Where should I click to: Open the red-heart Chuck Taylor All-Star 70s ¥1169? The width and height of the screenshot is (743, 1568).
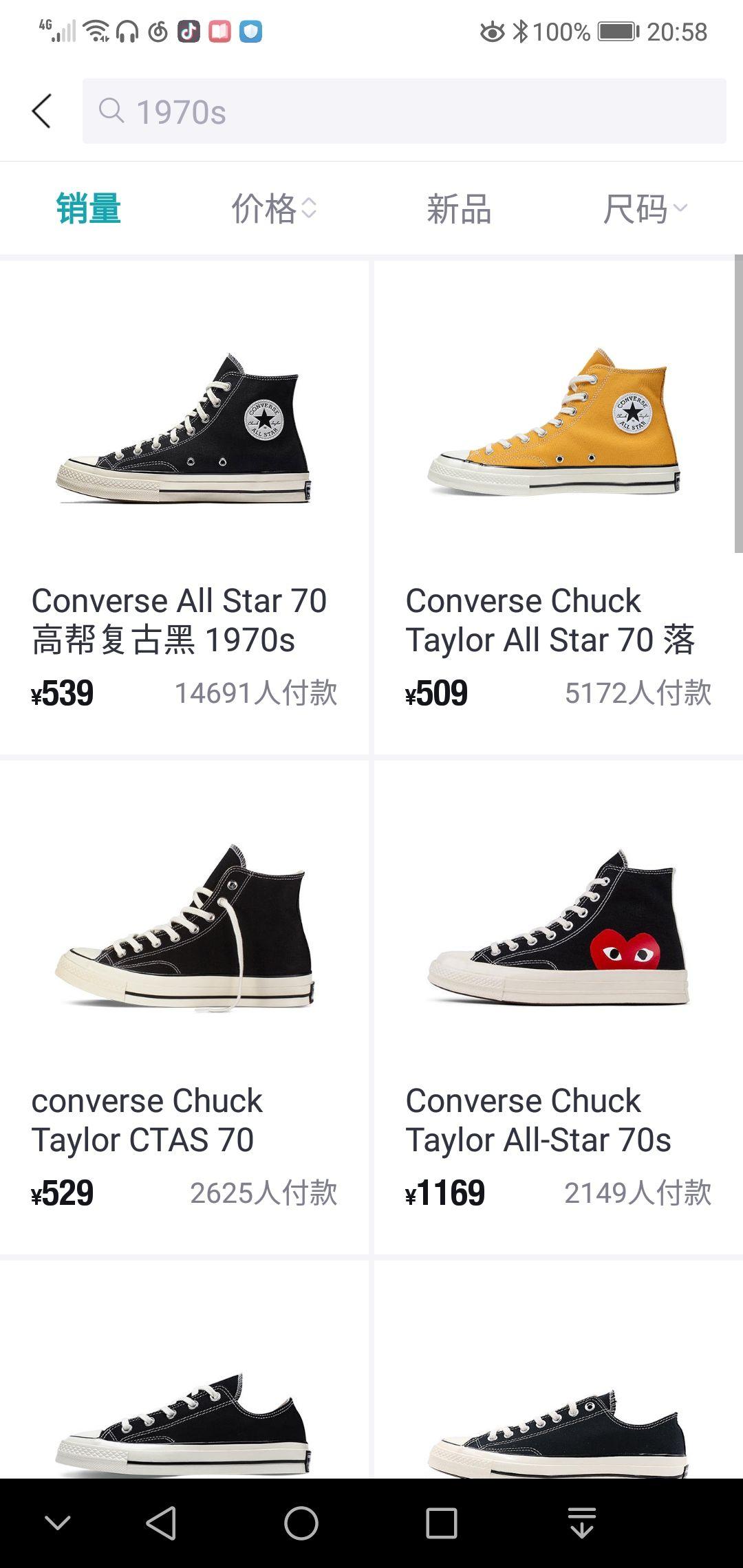click(x=557, y=1007)
